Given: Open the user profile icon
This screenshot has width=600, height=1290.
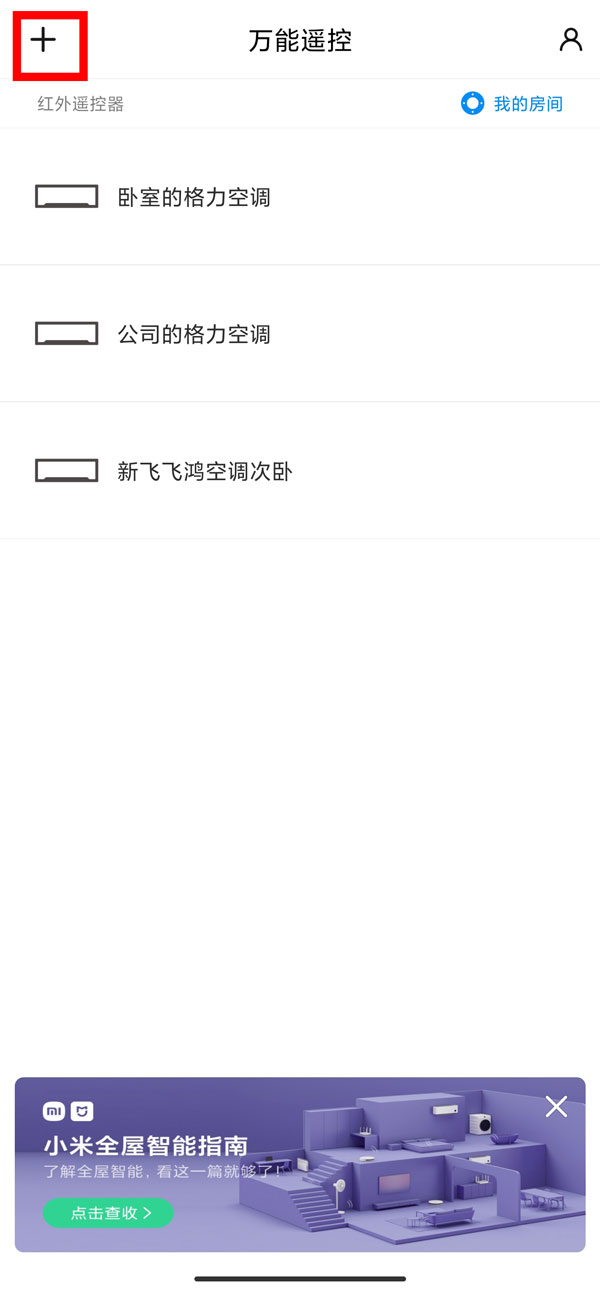Looking at the screenshot, I should point(570,40).
